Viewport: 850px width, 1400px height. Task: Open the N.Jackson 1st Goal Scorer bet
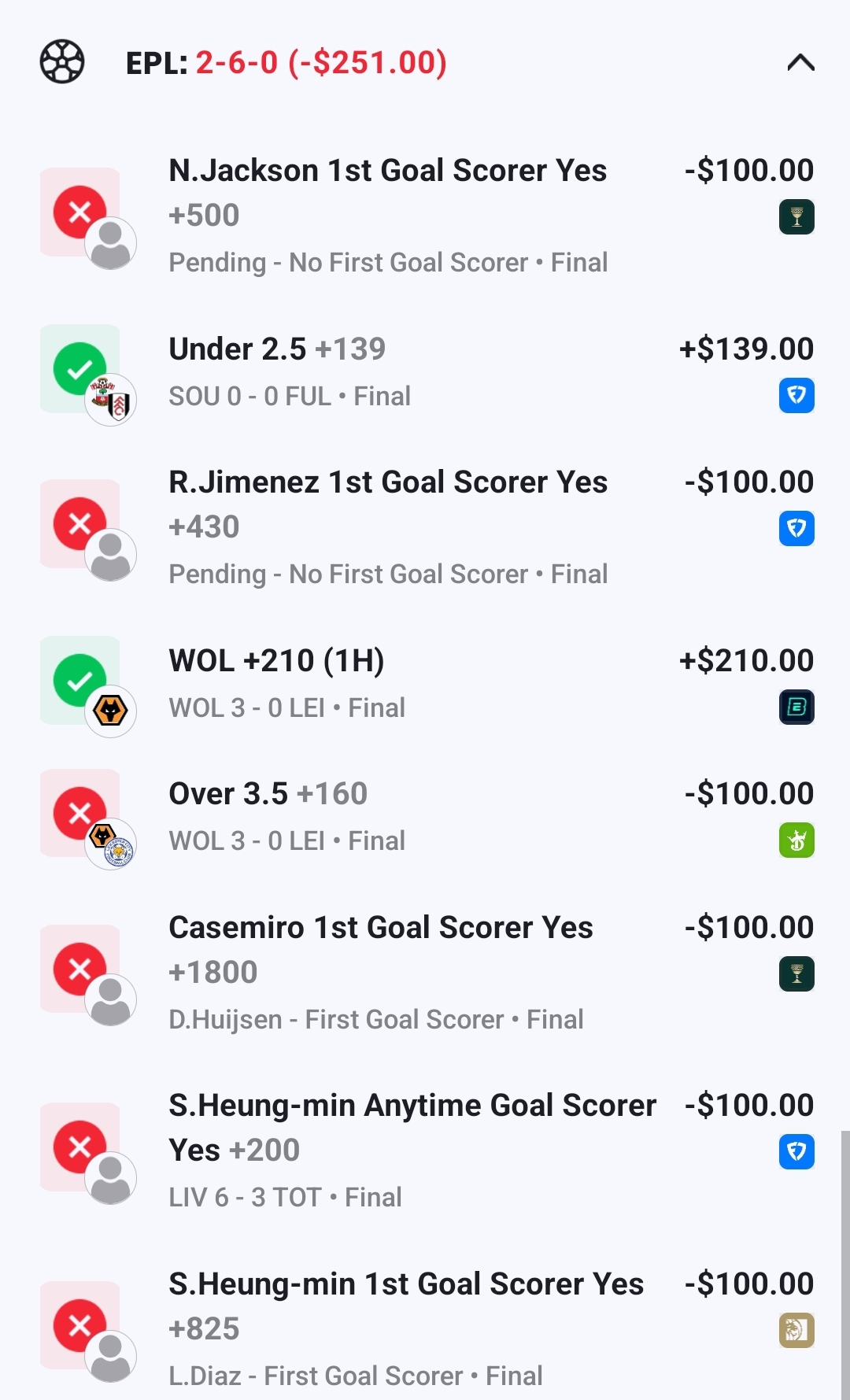(x=387, y=171)
